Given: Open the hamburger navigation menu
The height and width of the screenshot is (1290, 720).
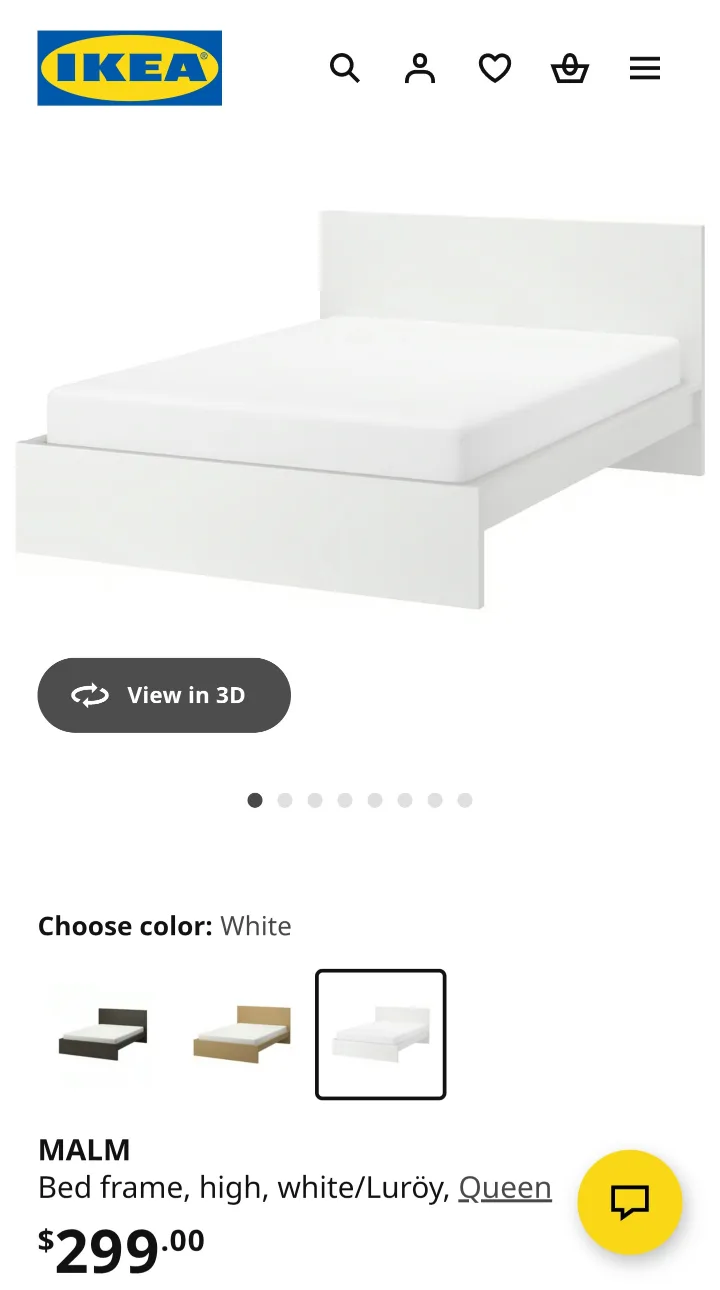Looking at the screenshot, I should pos(645,68).
